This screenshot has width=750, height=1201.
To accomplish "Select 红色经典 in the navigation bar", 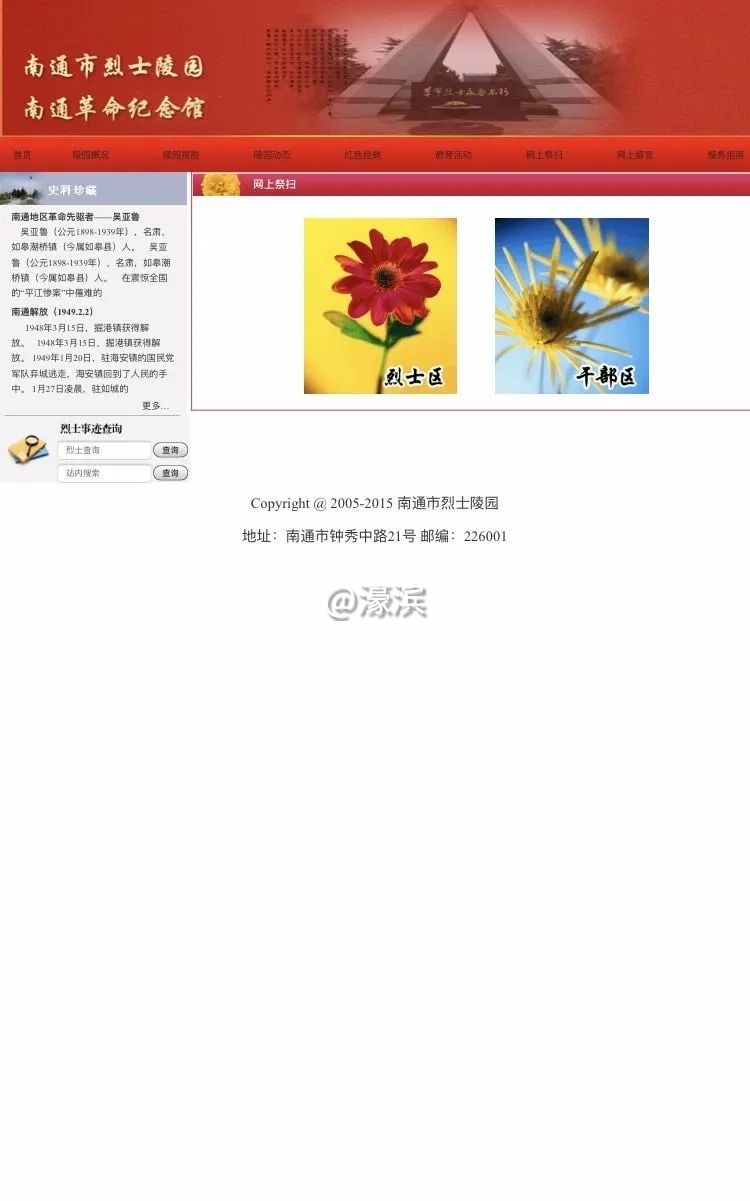I will click(x=363, y=155).
